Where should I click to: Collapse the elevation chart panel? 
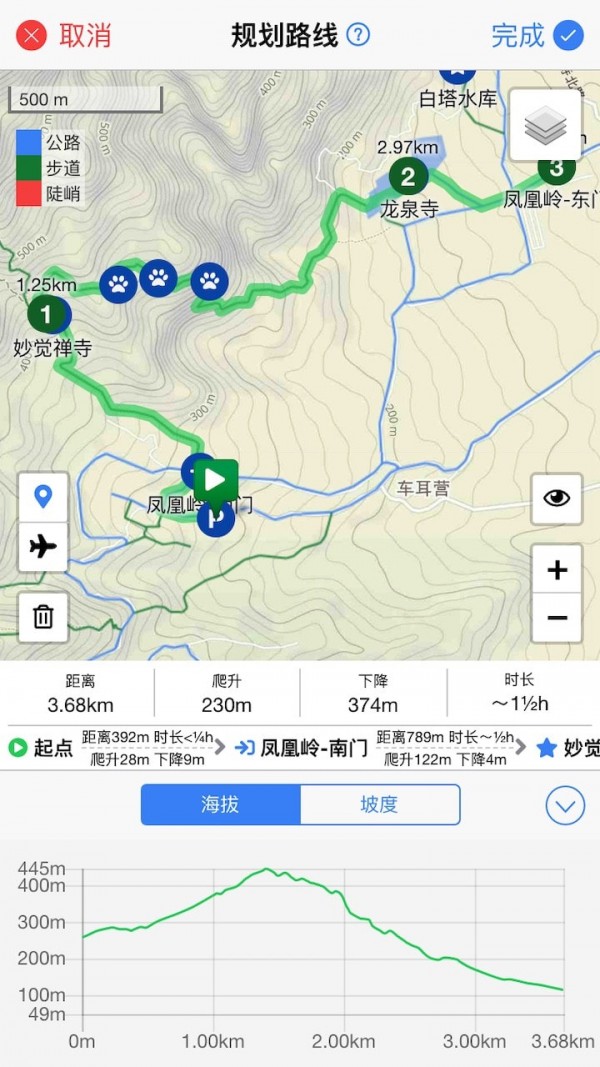(x=565, y=805)
